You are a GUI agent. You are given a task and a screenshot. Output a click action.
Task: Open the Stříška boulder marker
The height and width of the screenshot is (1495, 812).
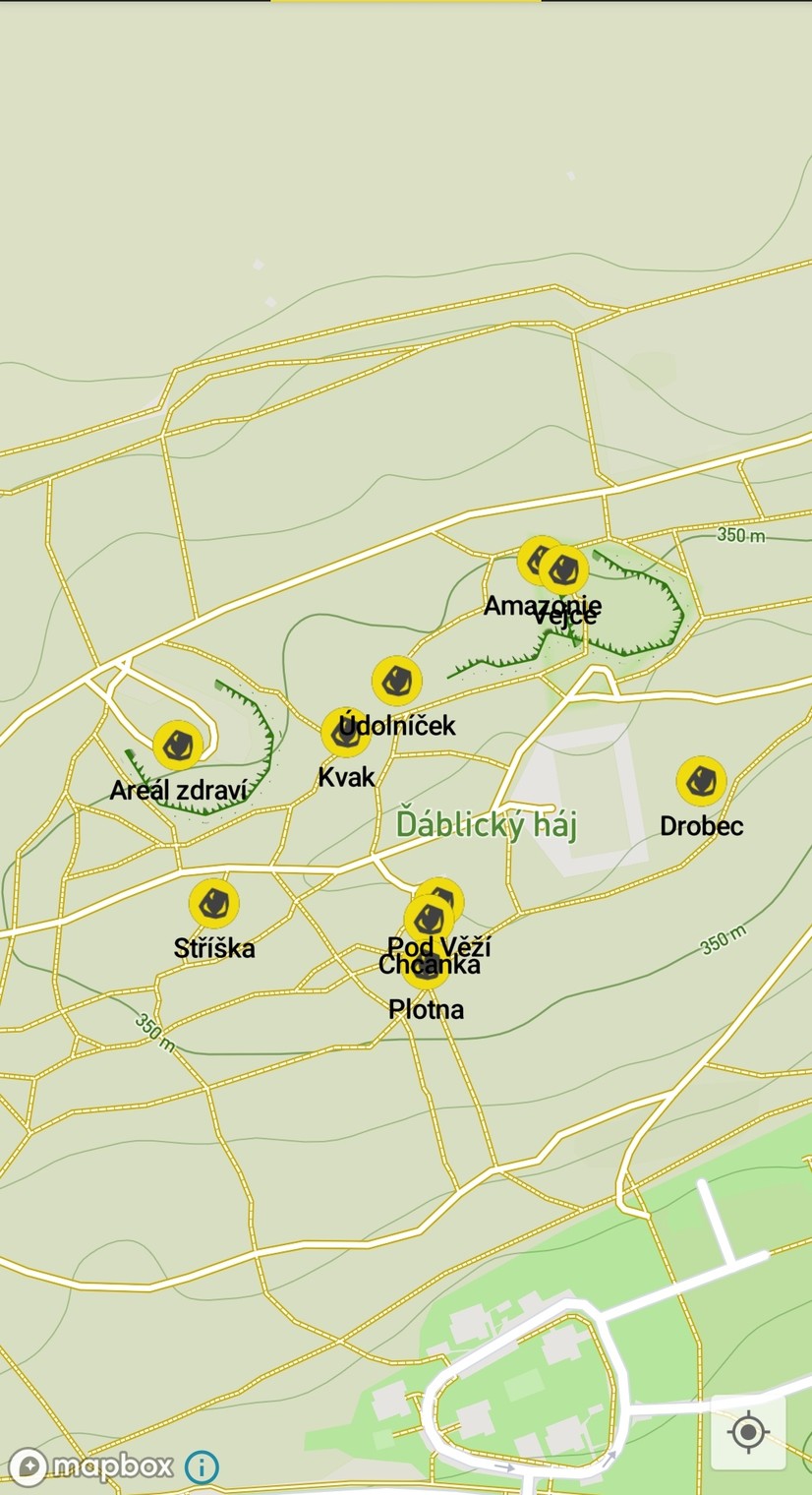[214, 903]
